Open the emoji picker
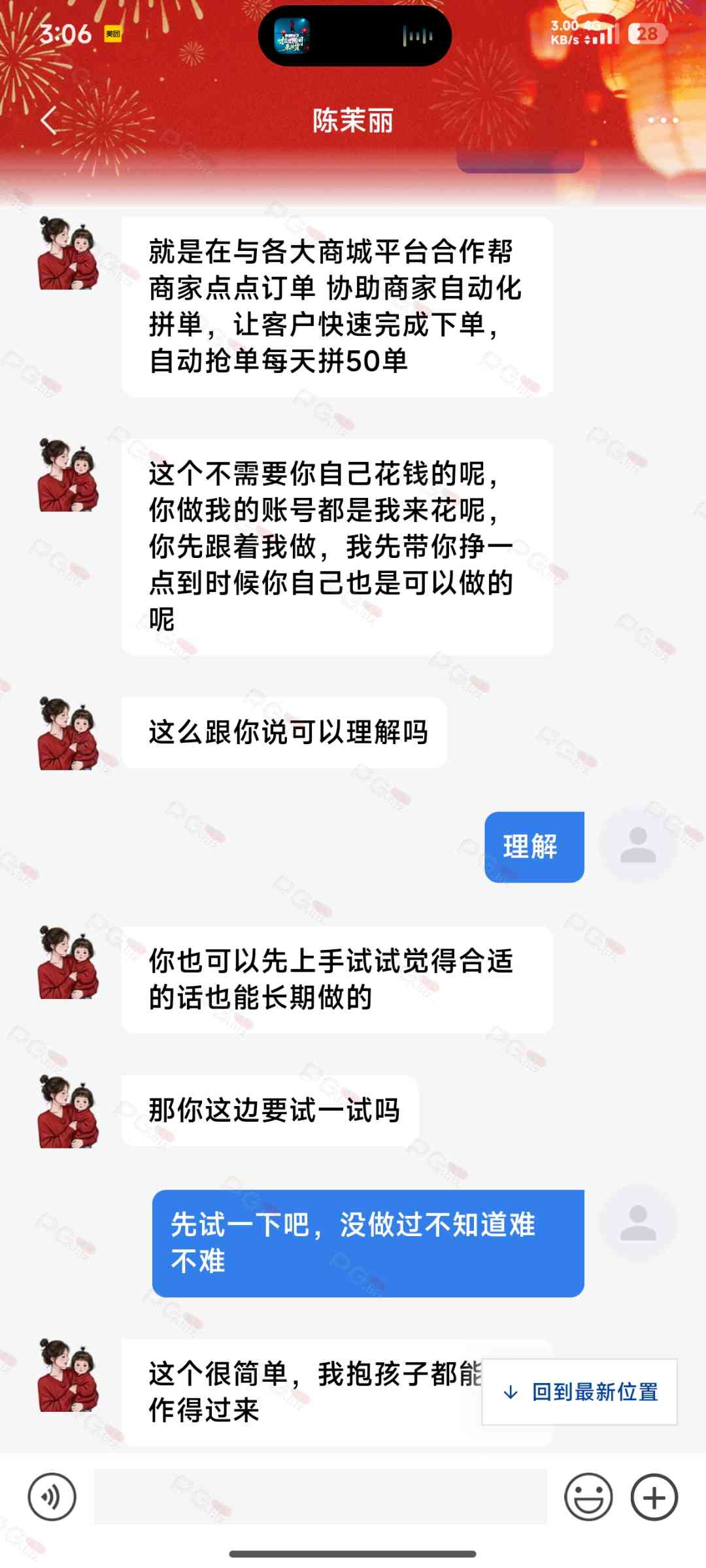 (588, 1497)
